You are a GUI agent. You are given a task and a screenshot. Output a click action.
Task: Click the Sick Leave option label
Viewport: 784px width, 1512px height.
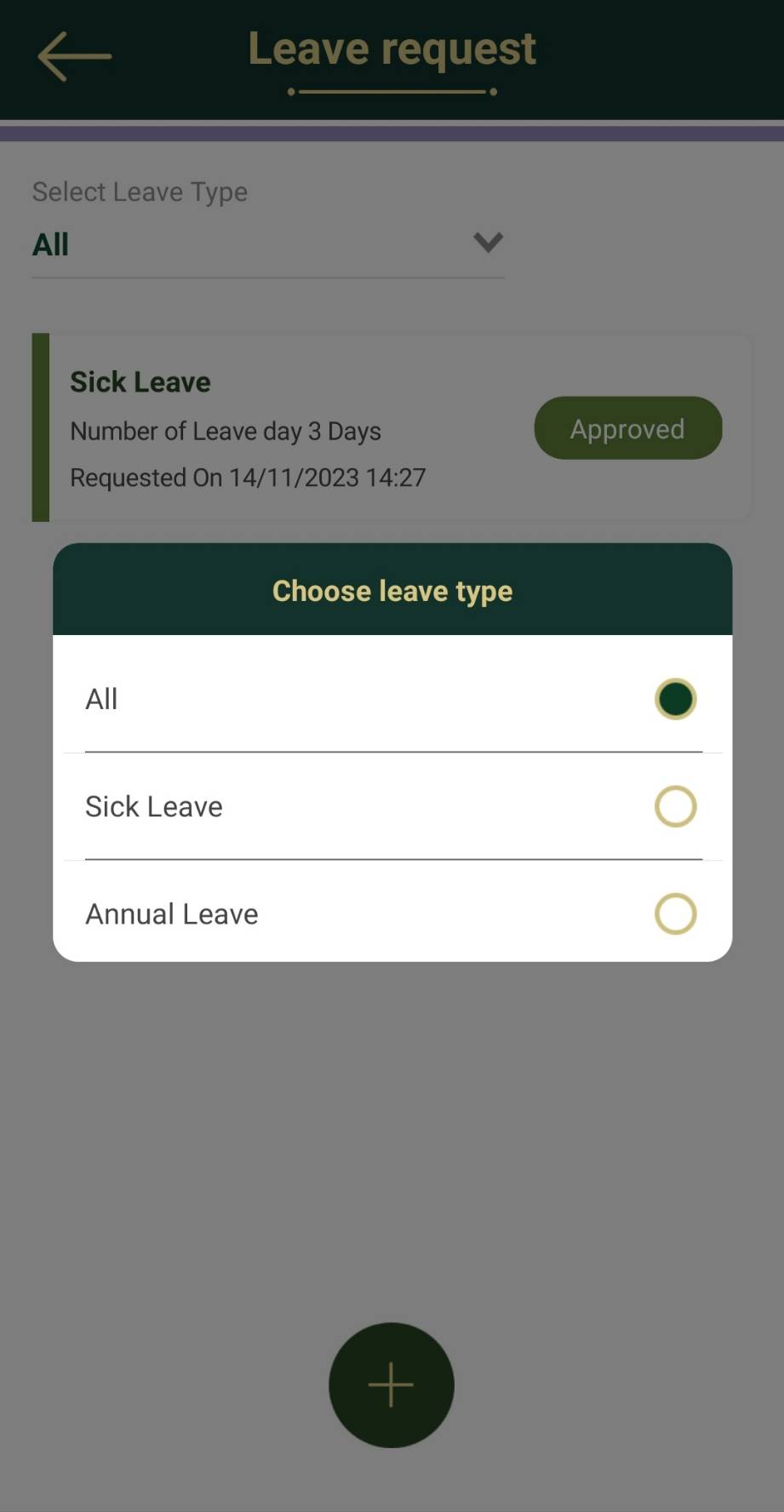click(153, 806)
